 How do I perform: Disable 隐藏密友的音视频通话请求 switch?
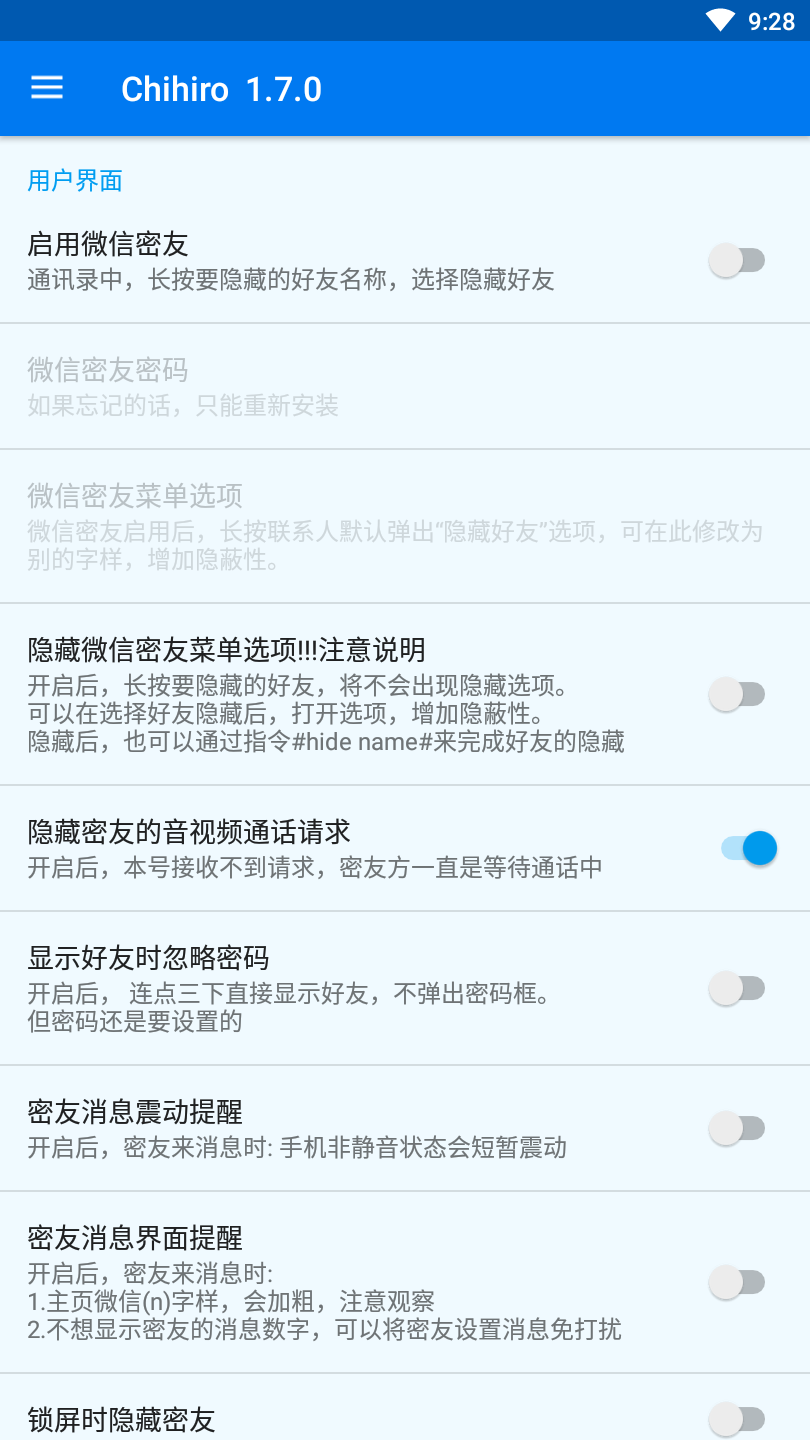(x=743, y=847)
